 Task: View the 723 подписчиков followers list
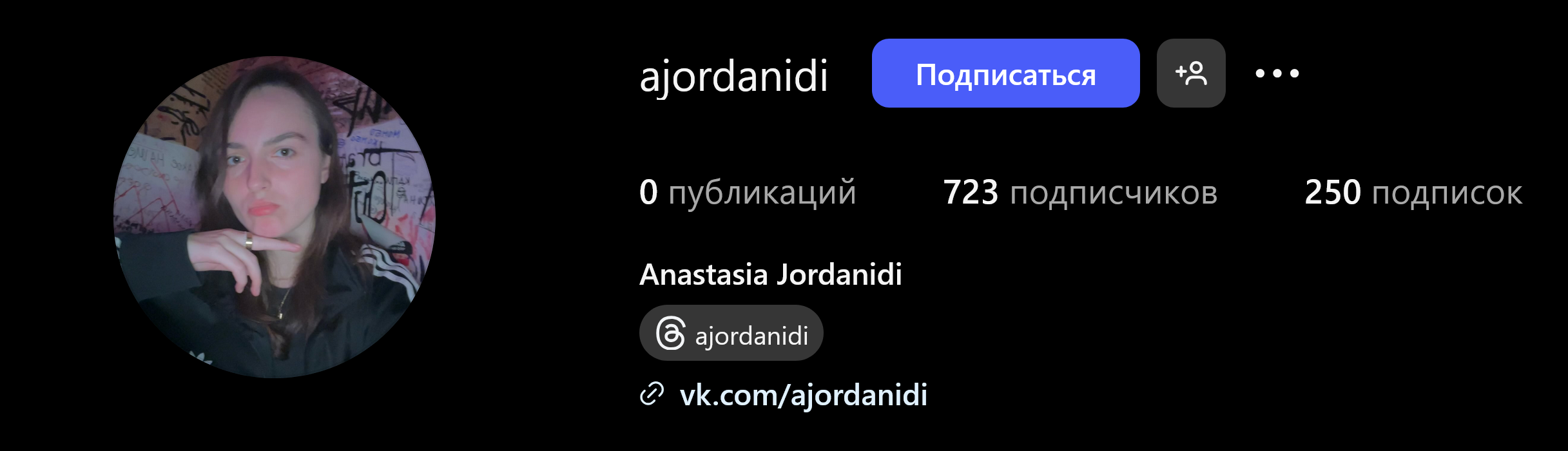point(1080,193)
